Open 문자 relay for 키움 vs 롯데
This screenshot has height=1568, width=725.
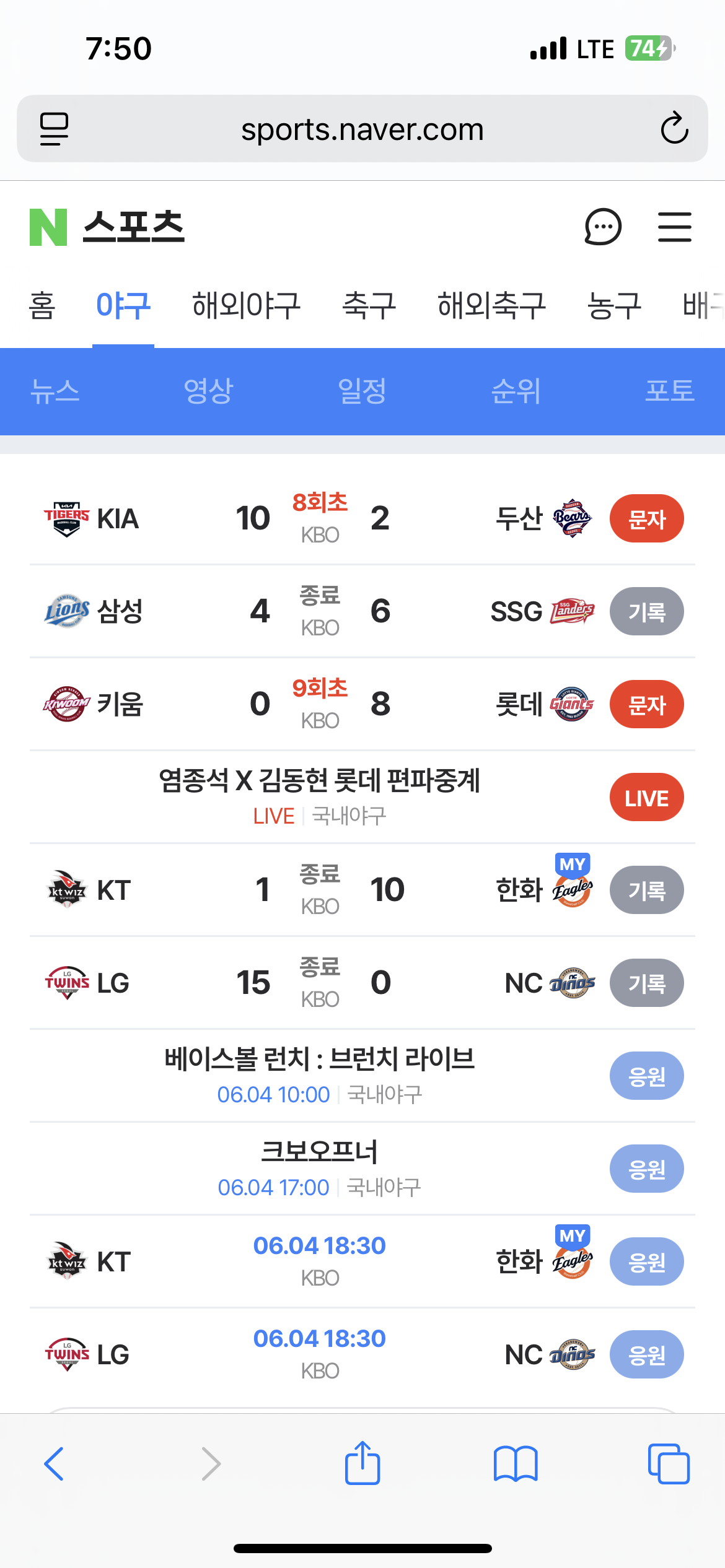click(x=647, y=704)
